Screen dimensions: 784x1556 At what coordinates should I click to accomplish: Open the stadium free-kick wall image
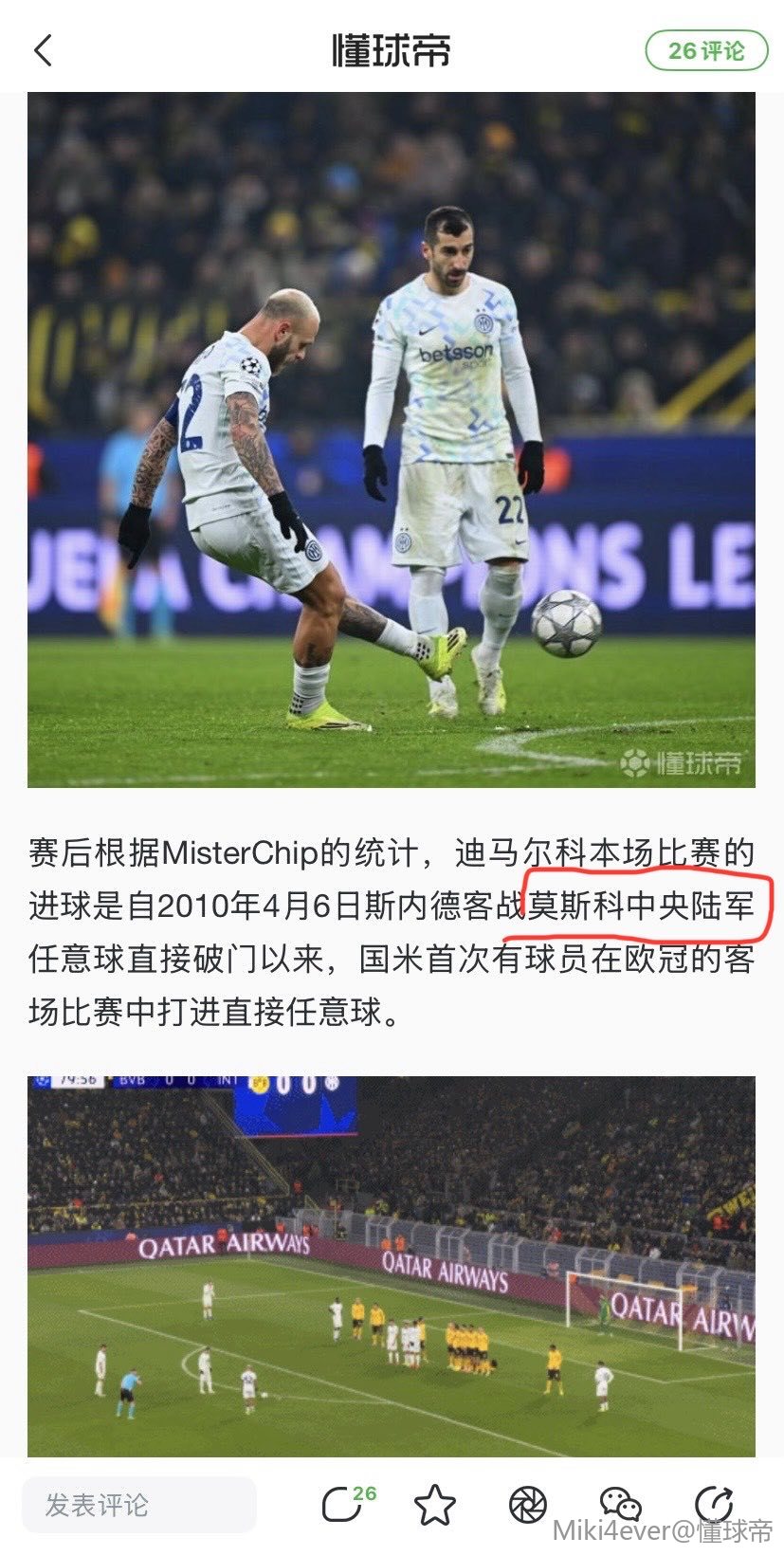(x=391, y=1266)
